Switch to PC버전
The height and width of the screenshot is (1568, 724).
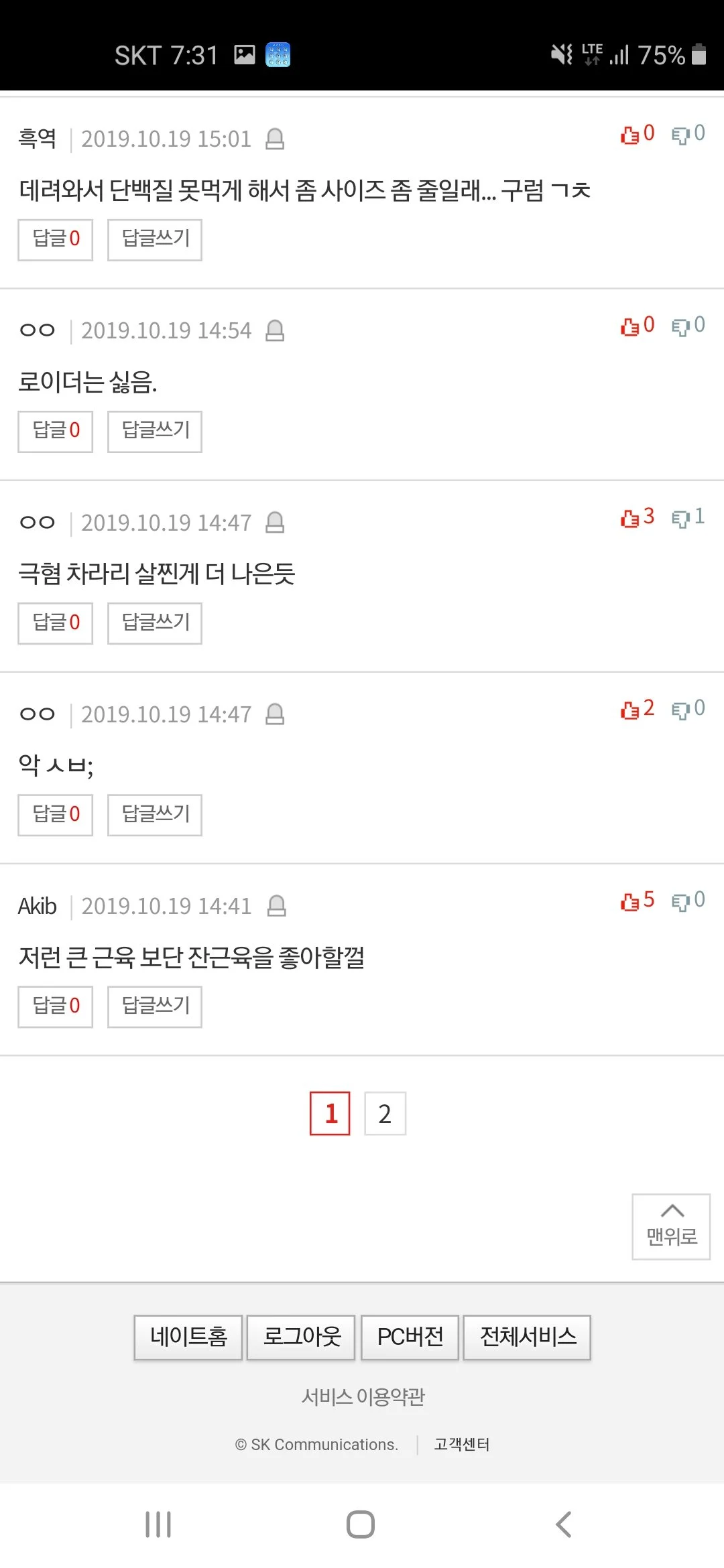coord(410,1337)
